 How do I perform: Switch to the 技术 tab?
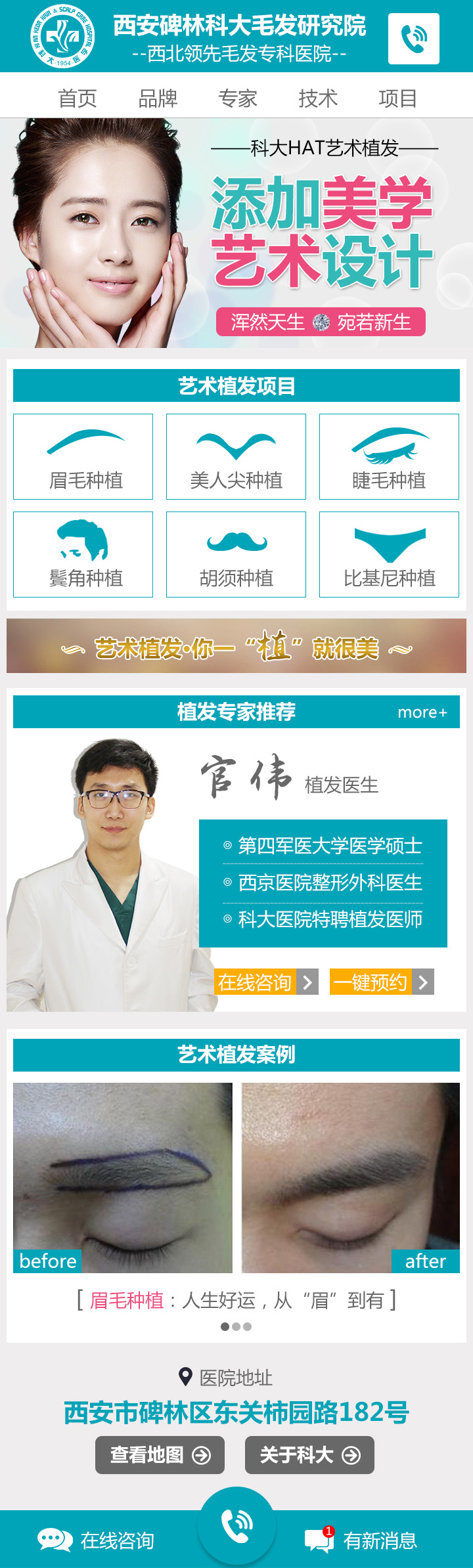coord(318,98)
